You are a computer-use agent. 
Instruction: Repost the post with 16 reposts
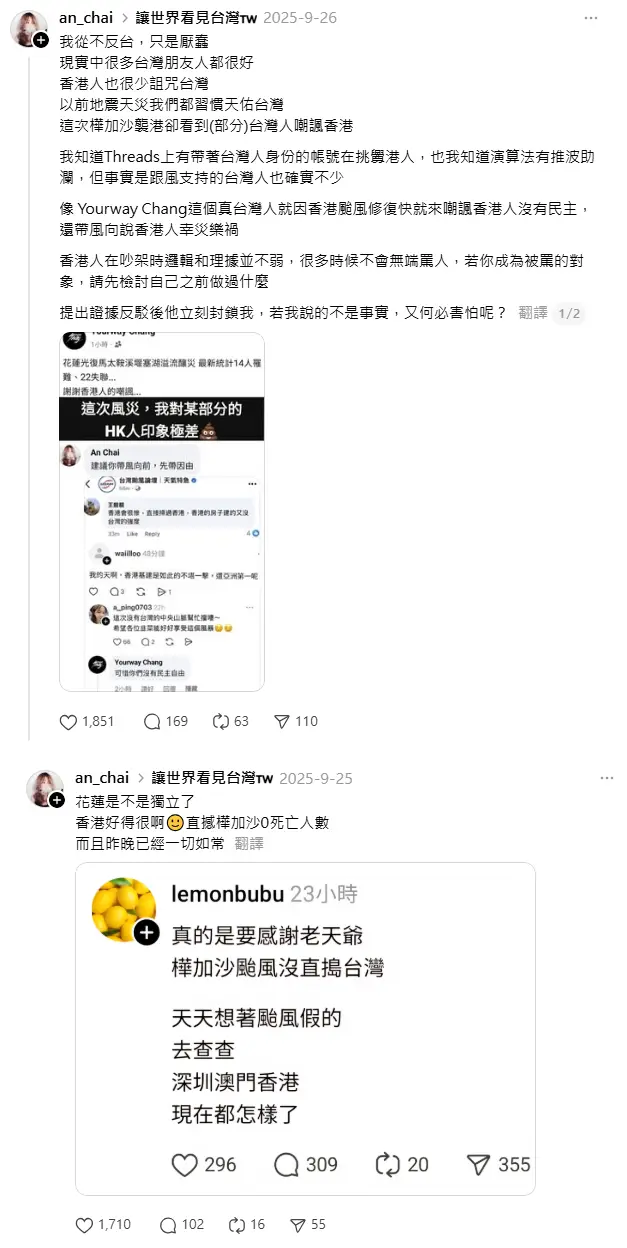coord(237,1224)
